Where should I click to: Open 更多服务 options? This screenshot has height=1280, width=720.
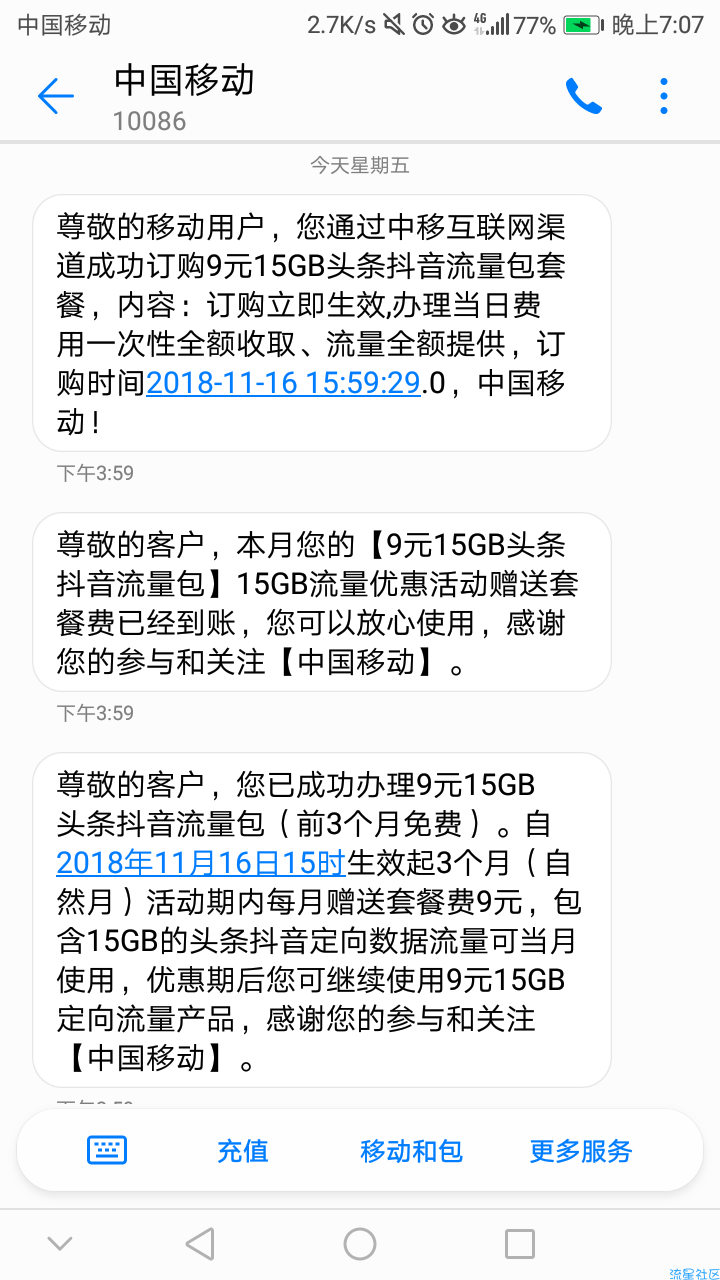coord(581,1151)
